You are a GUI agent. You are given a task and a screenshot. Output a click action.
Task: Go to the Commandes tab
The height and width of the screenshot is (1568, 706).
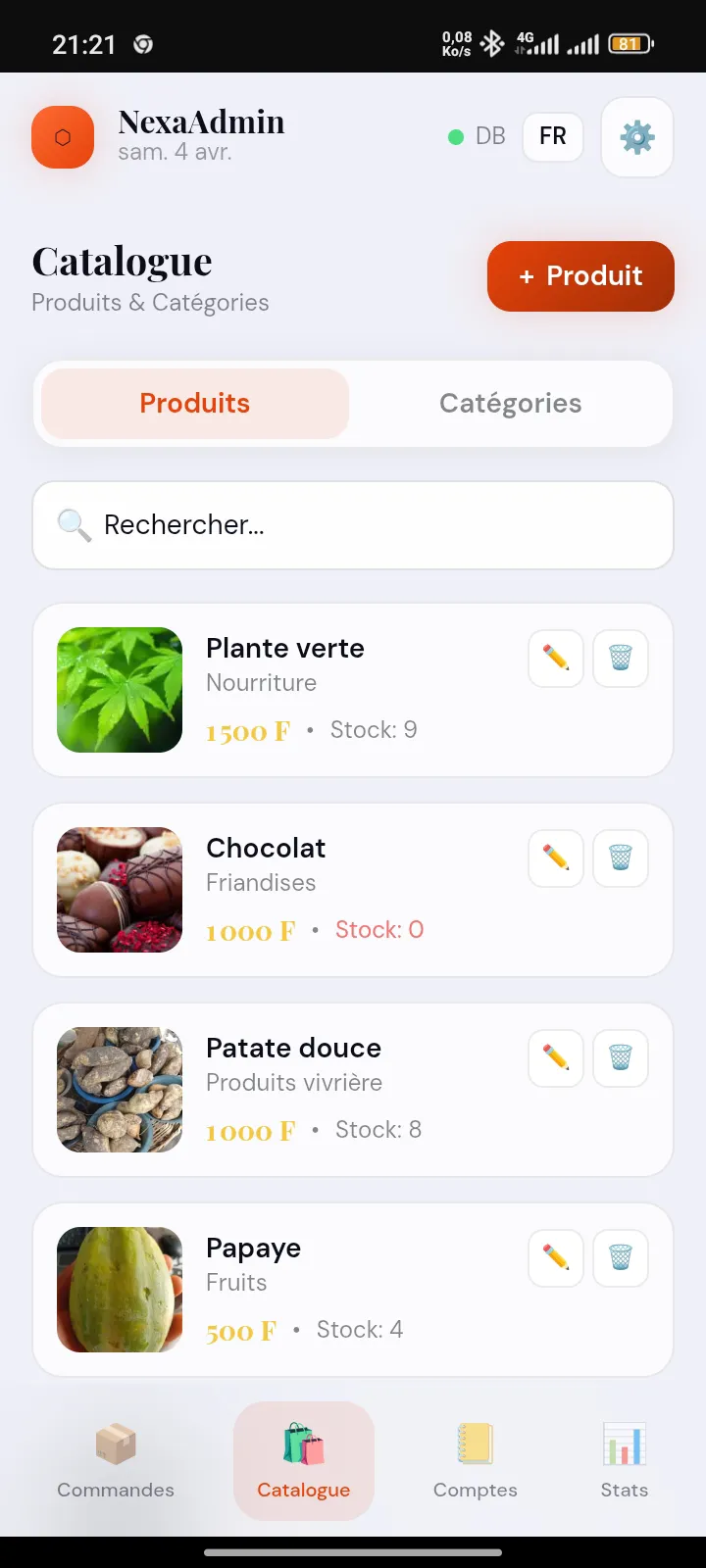point(116,1460)
